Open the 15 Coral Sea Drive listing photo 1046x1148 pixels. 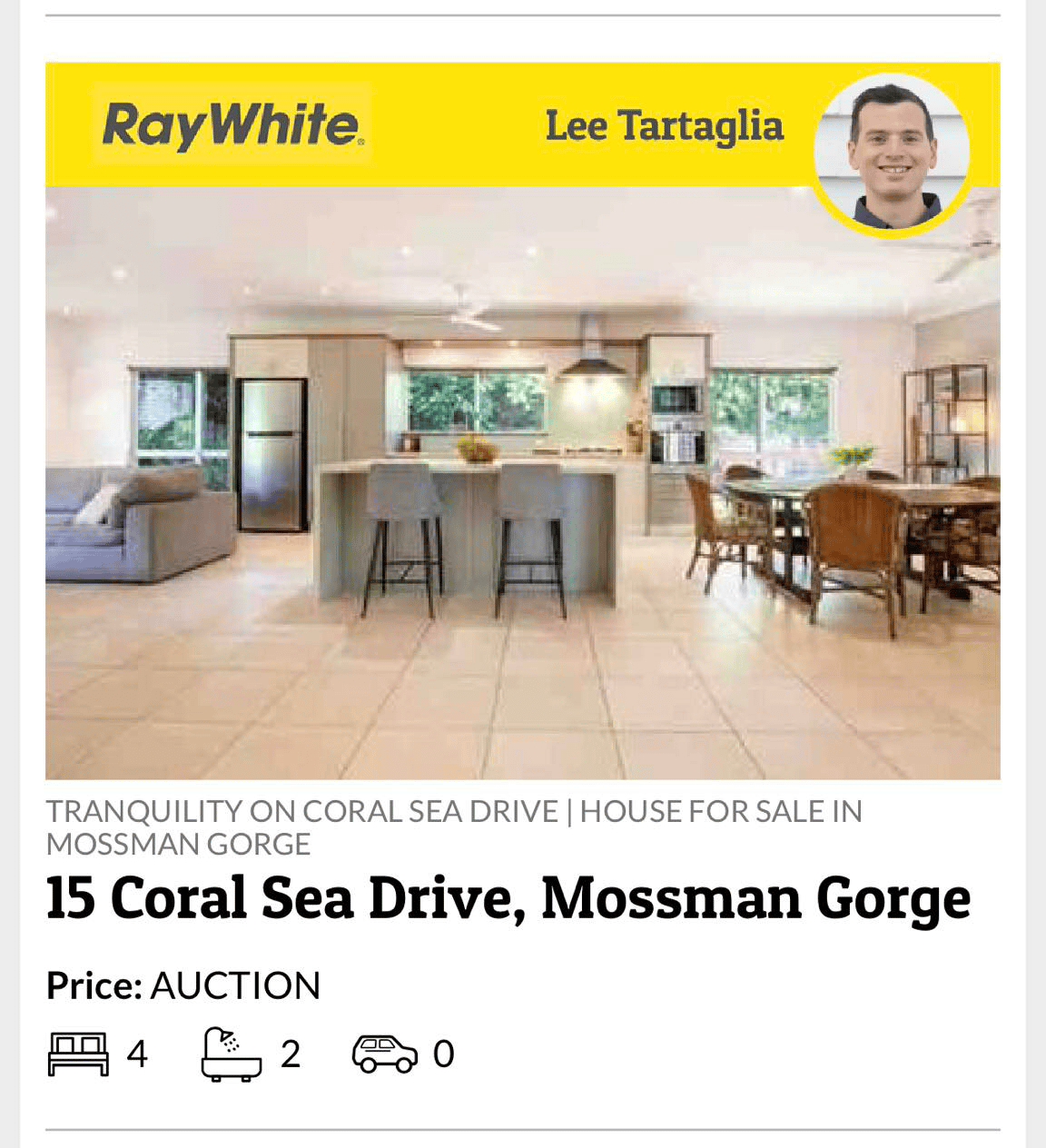pyautogui.click(x=522, y=482)
